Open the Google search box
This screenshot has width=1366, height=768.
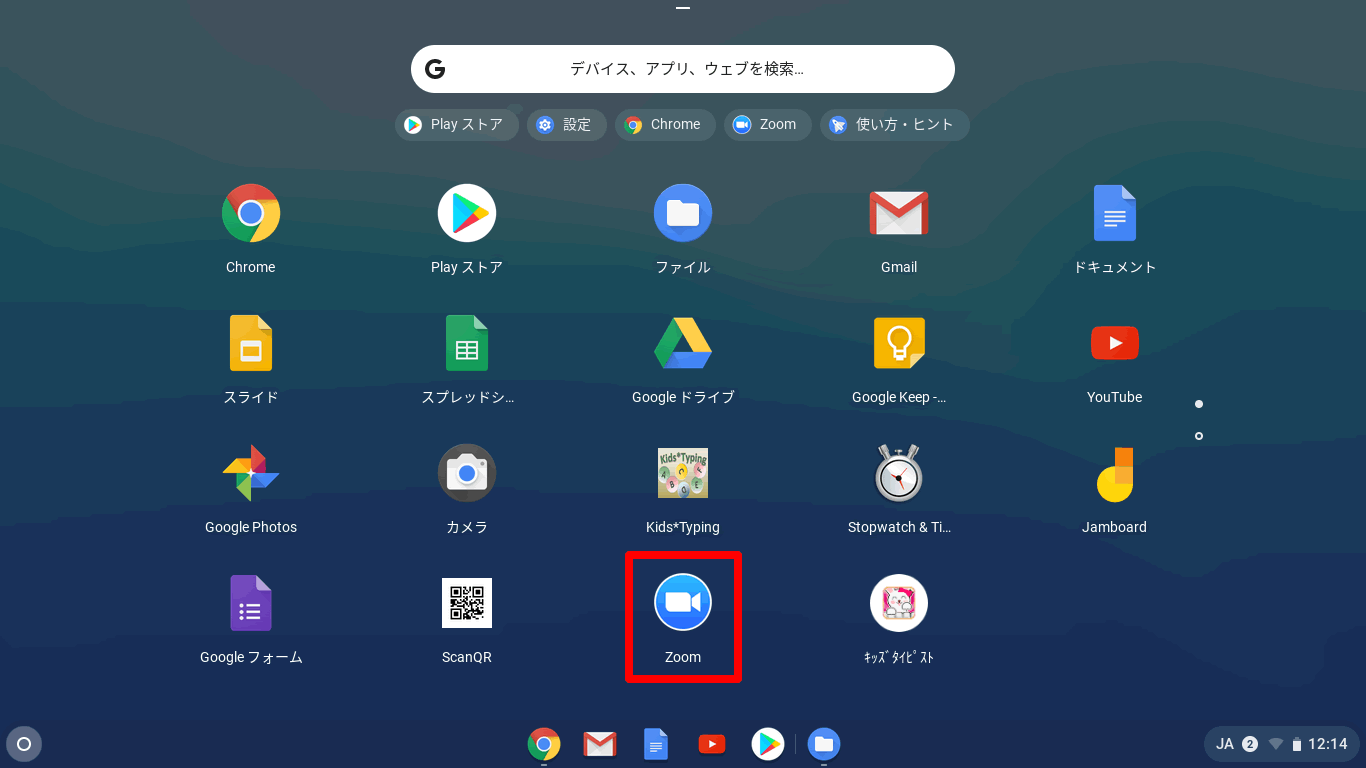[682, 69]
